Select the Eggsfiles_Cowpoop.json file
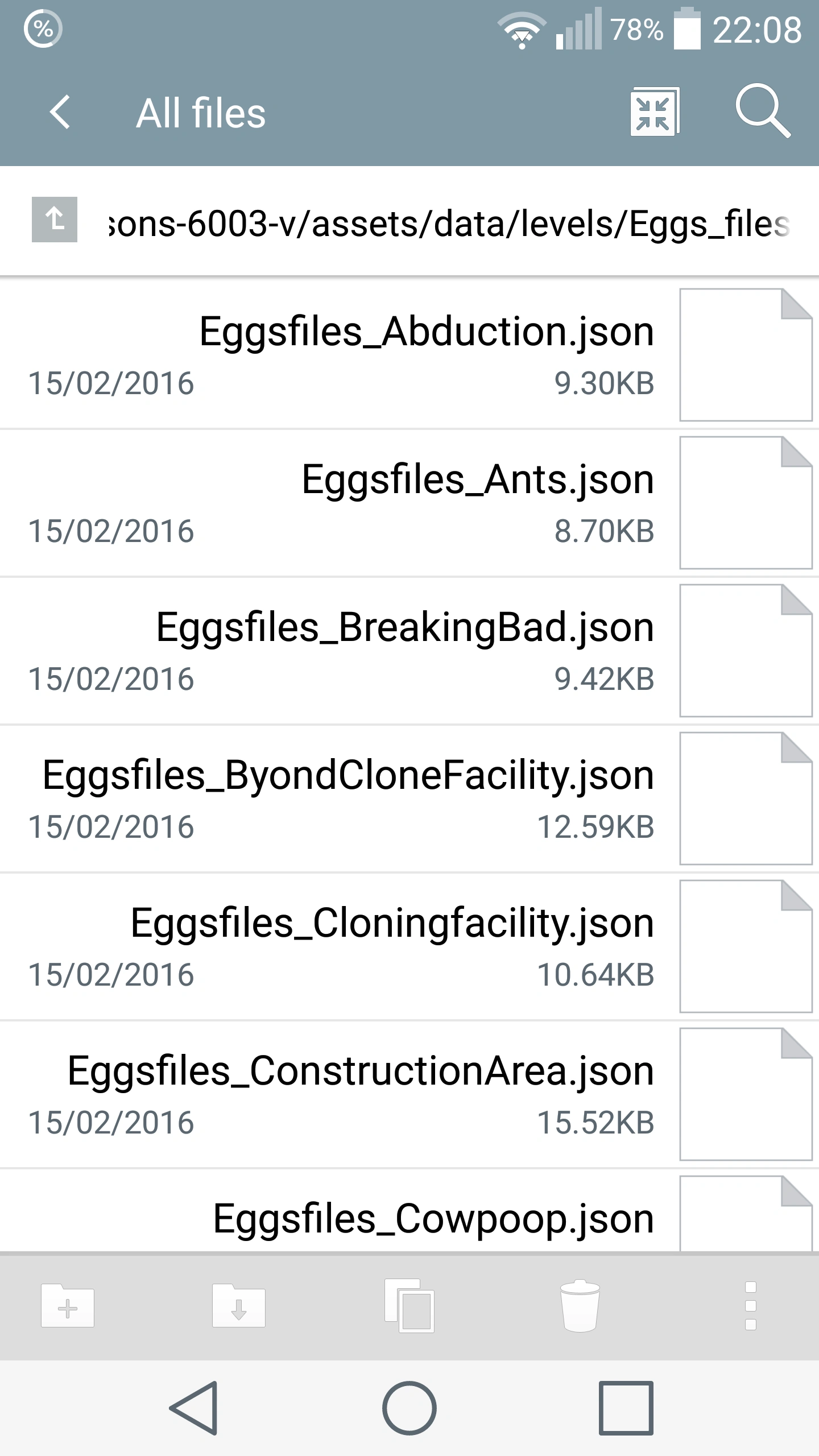Image resolution: width=819 pixels, height=1456 pixels. (x=433, y=1219)
